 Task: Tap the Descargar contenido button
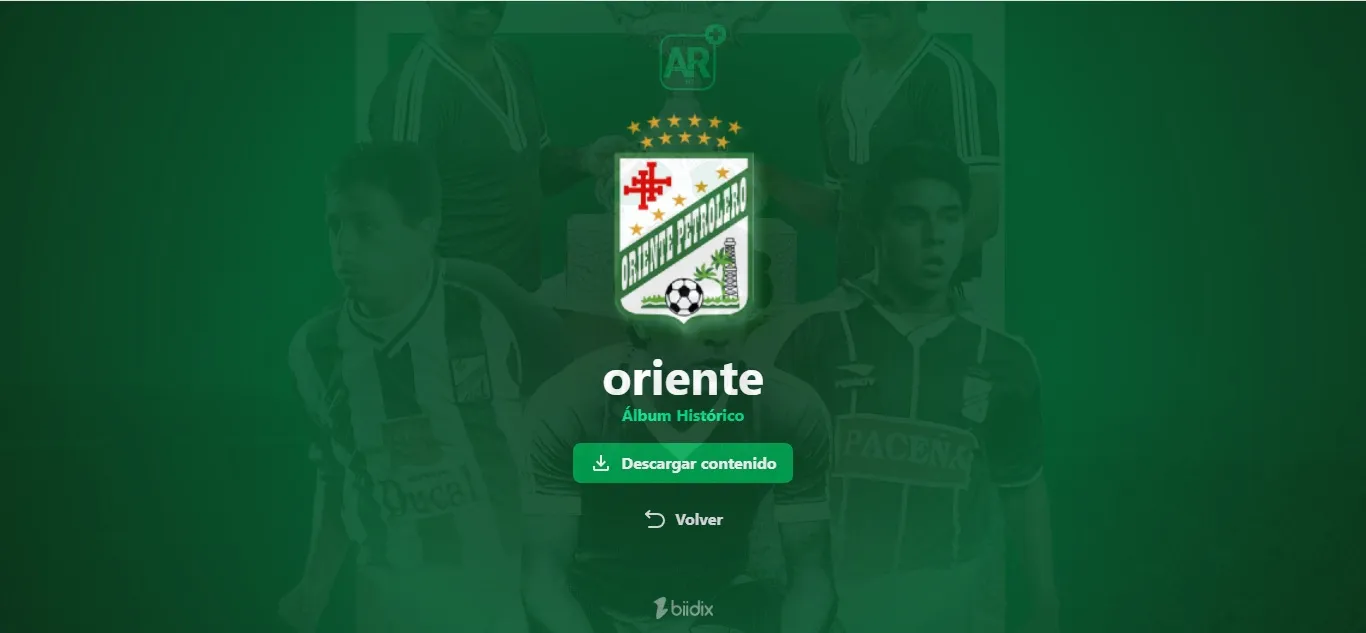click(x=683, y=464)
